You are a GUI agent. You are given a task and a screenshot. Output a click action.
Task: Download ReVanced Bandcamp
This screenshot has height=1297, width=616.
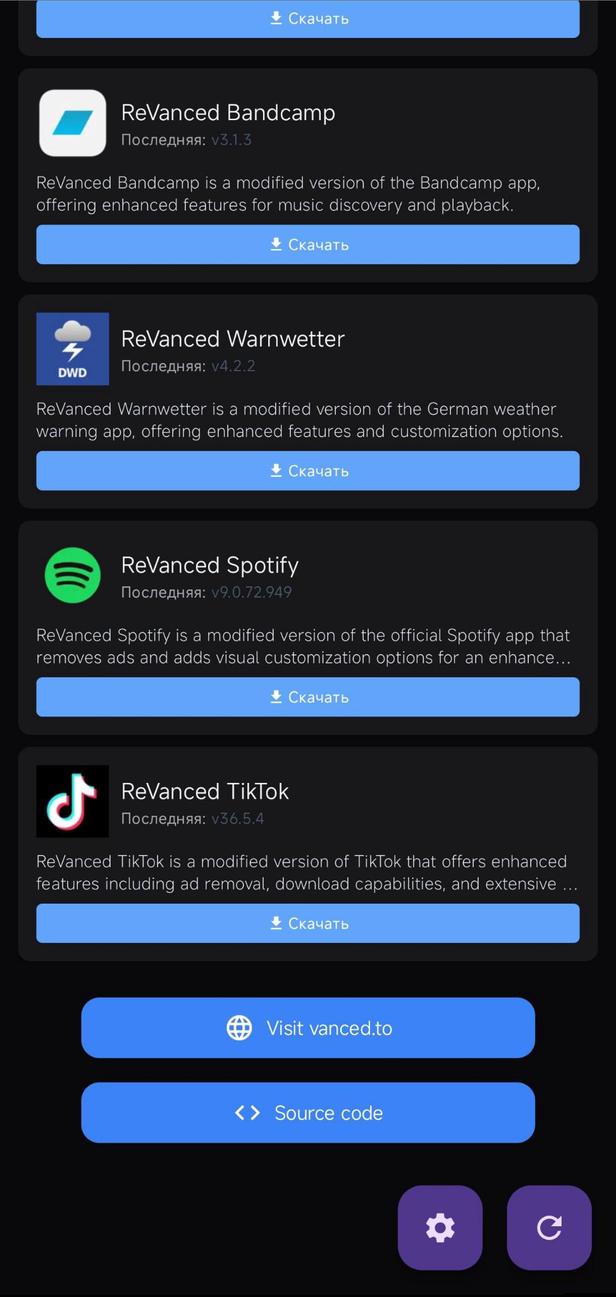[308, 244]
